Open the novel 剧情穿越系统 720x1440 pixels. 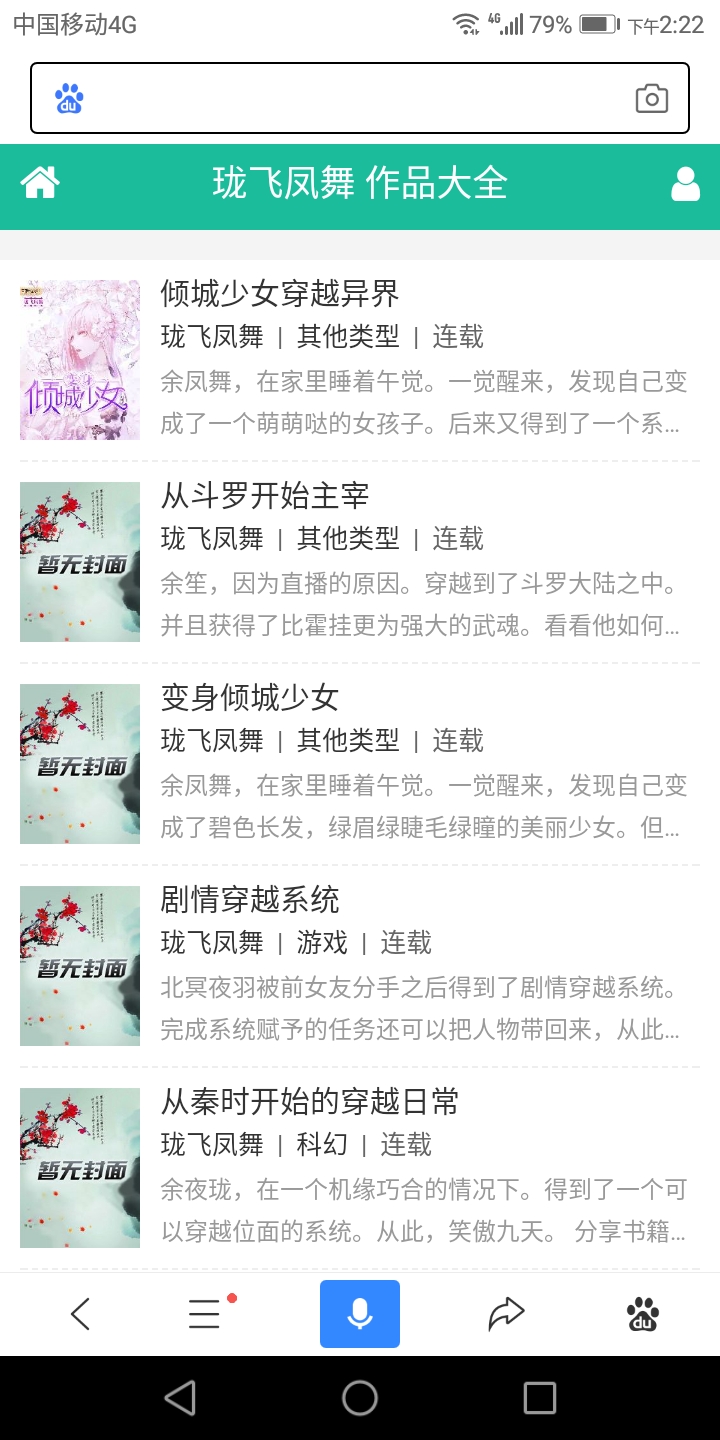tap(250, 900)
